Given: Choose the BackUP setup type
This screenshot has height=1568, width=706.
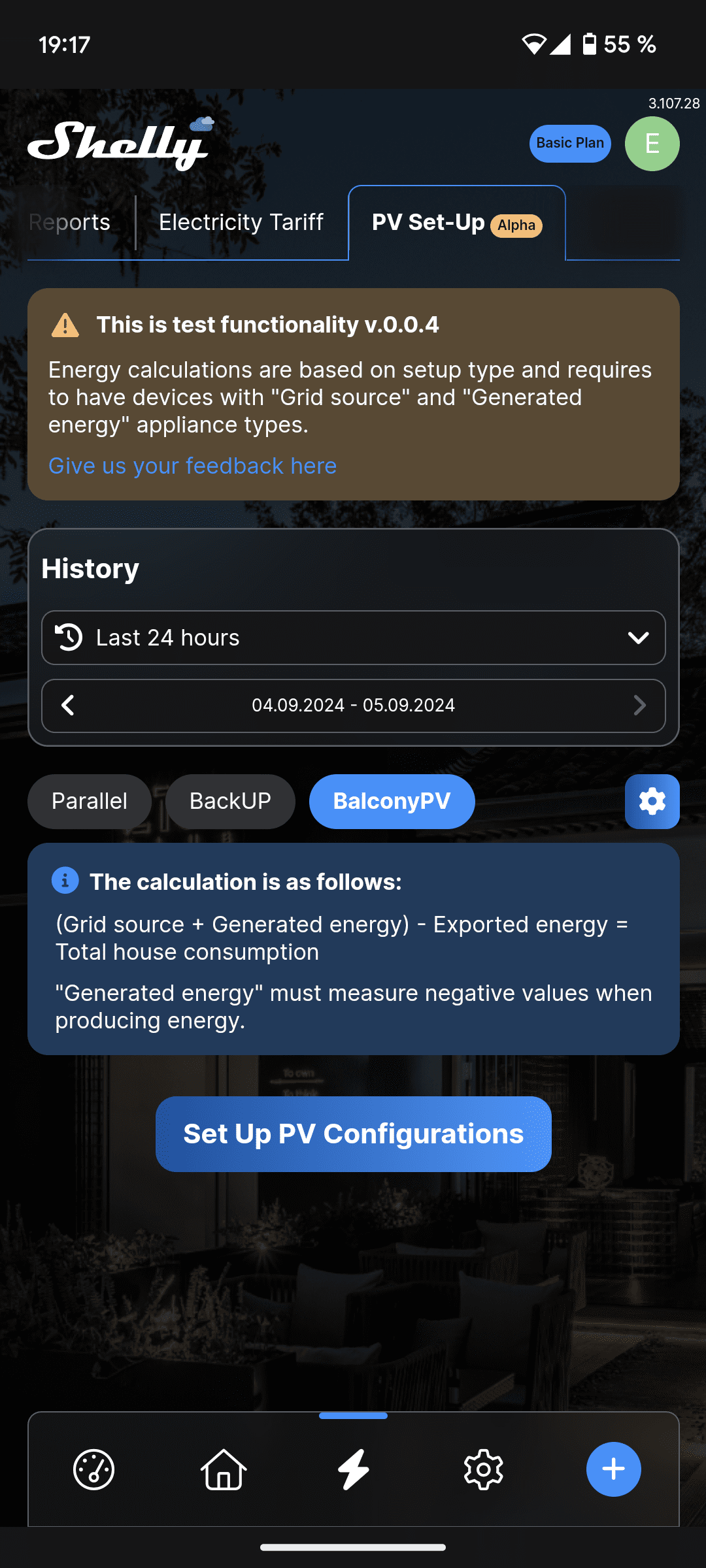Looking at the screenshot, I should click(230, 802).
